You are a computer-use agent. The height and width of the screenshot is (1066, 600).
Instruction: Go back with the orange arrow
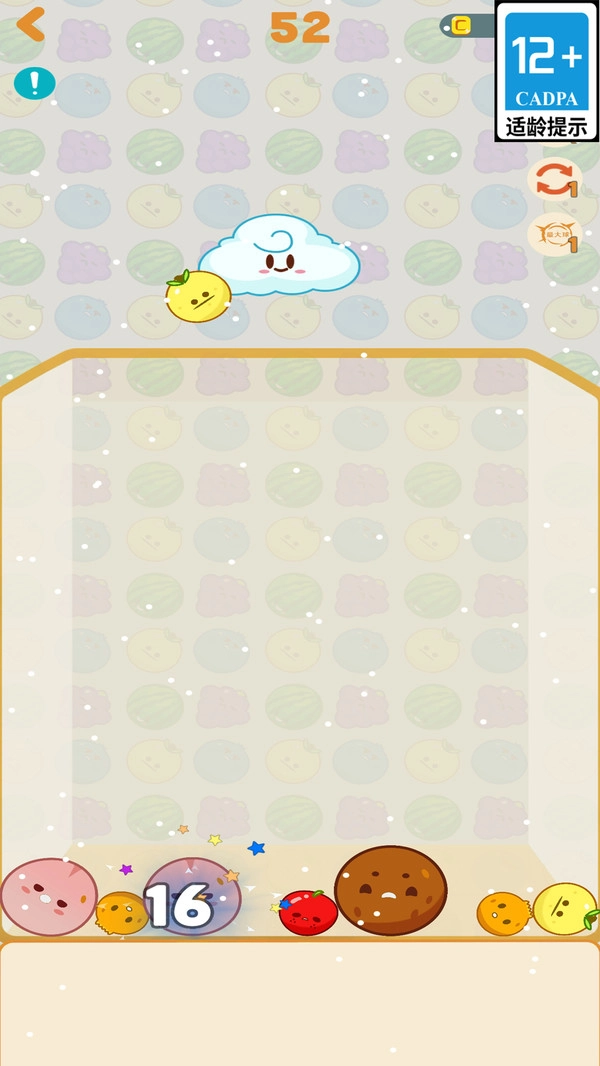(x=31, y=25)
